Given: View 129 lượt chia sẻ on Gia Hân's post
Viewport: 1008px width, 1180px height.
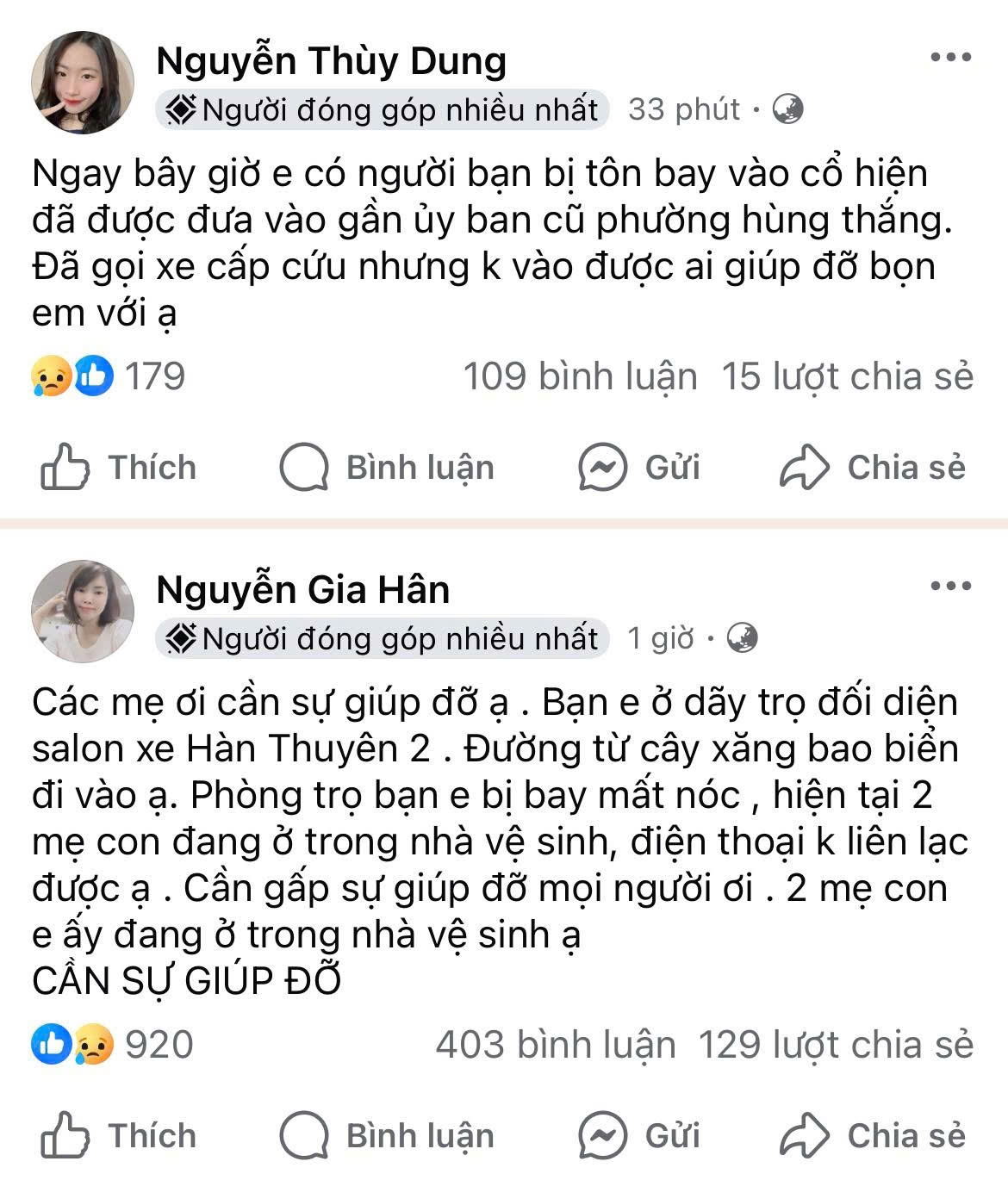Looking at the screenshot, I should 835,1045.
